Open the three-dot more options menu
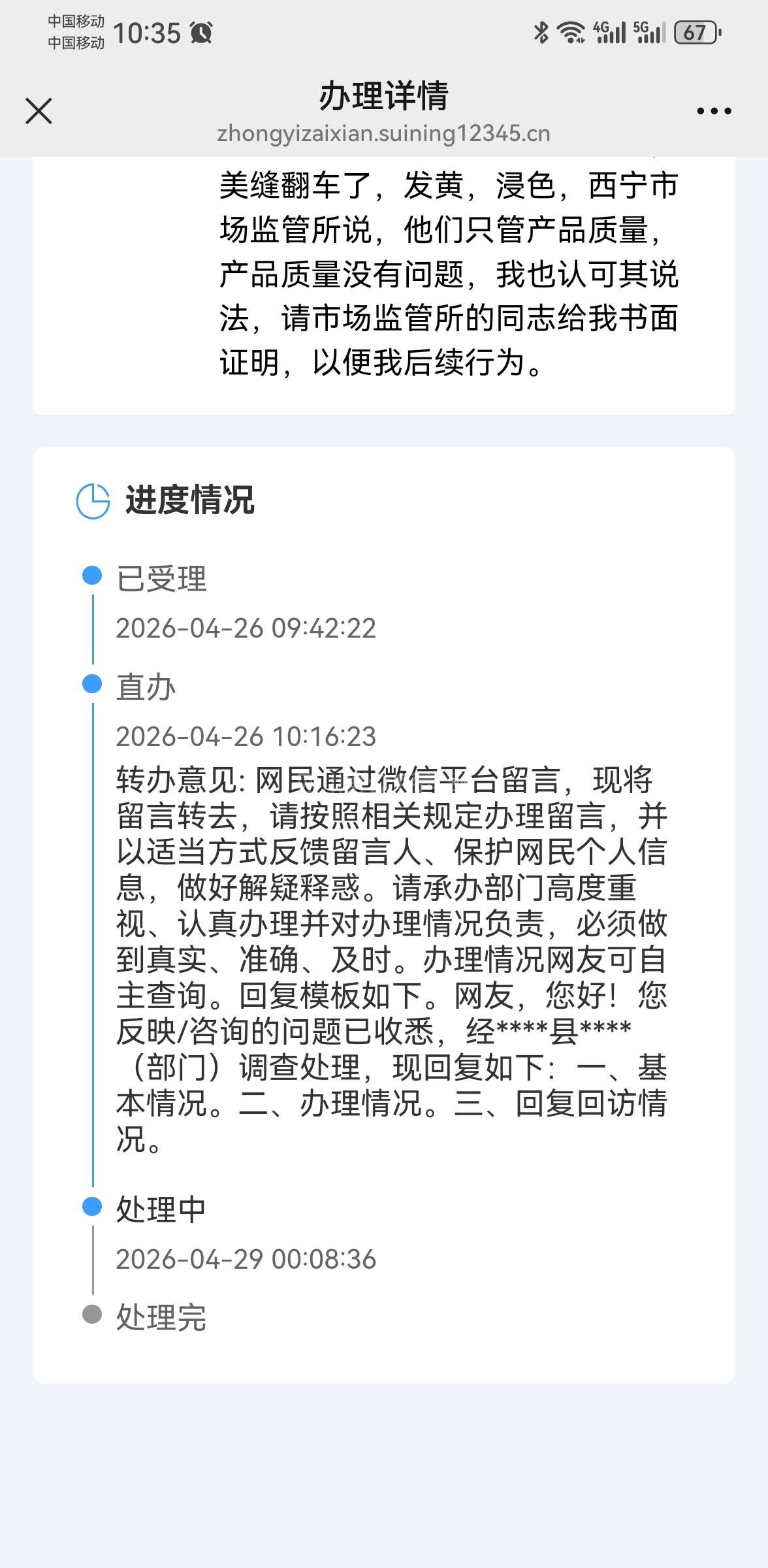Screen dimensions: 768x1568 [x=714, y=111]
